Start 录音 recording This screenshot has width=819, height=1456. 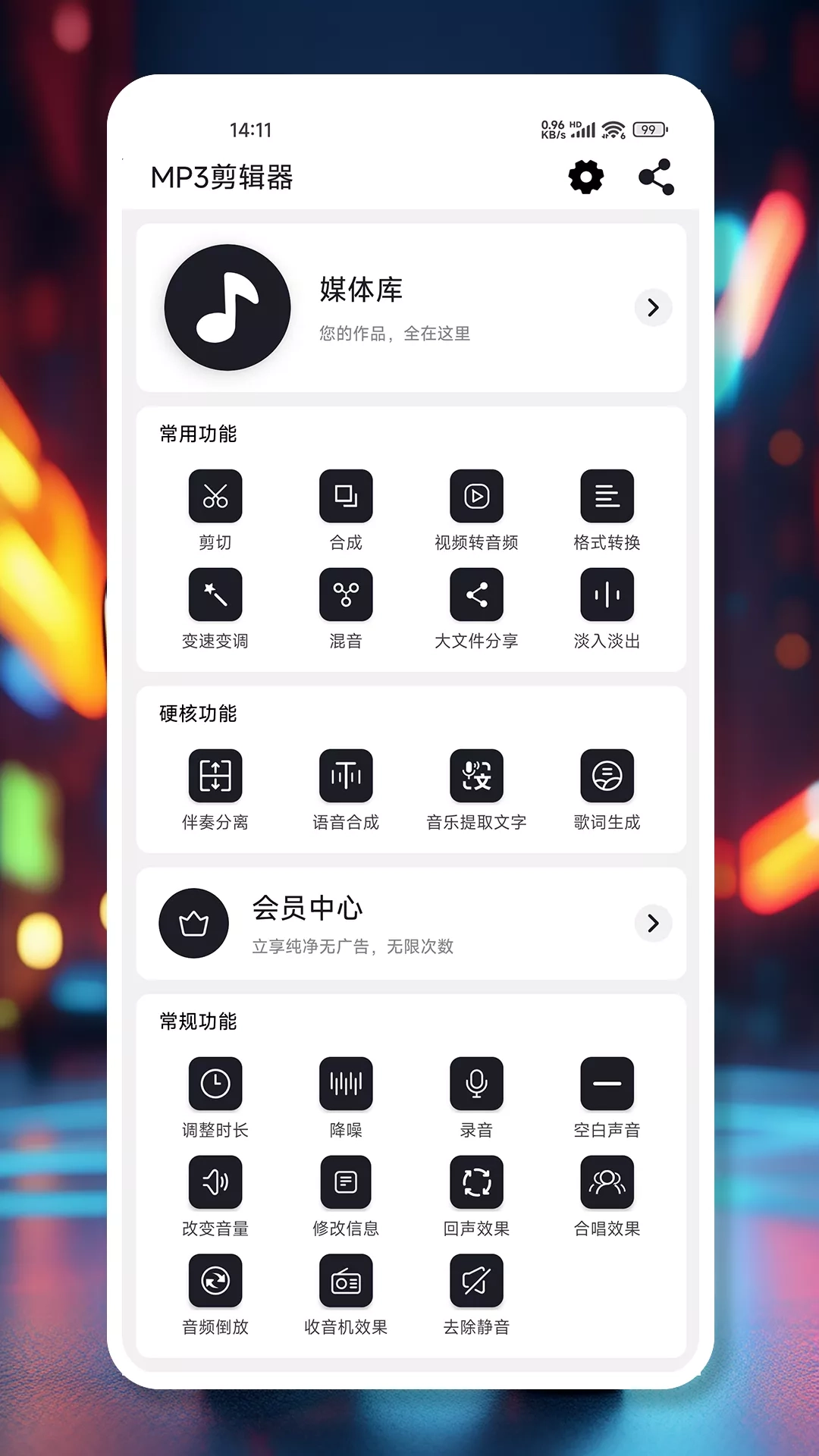click(476, 1084)
